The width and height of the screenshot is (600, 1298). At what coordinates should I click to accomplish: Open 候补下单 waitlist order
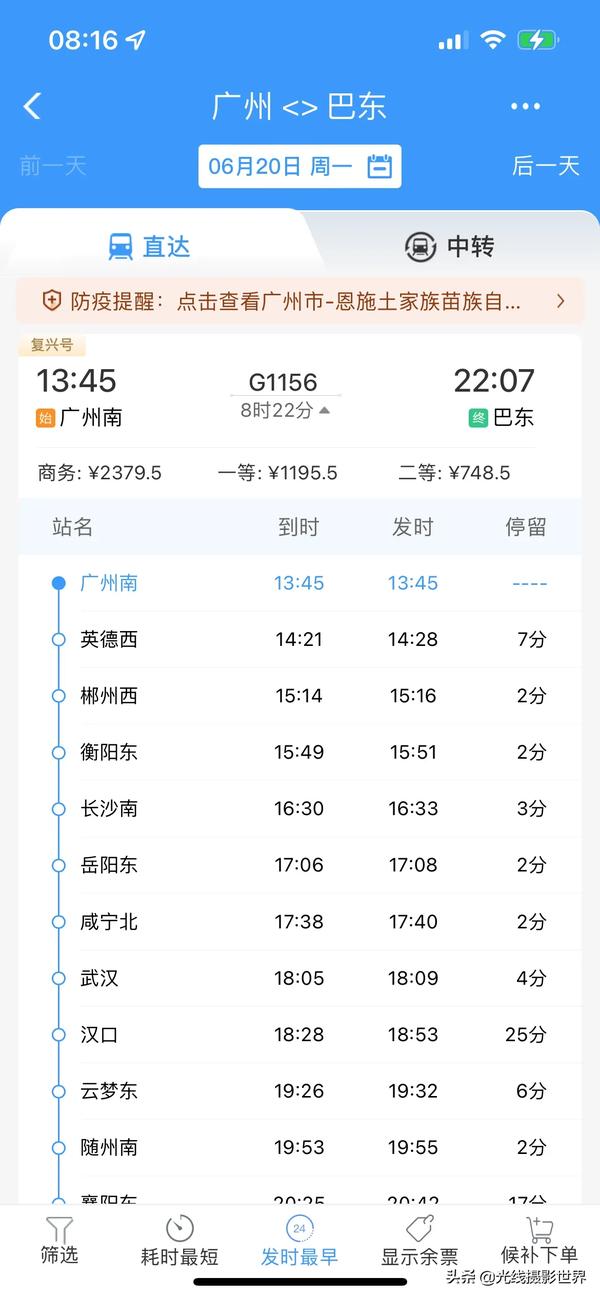click(539, 1241)
